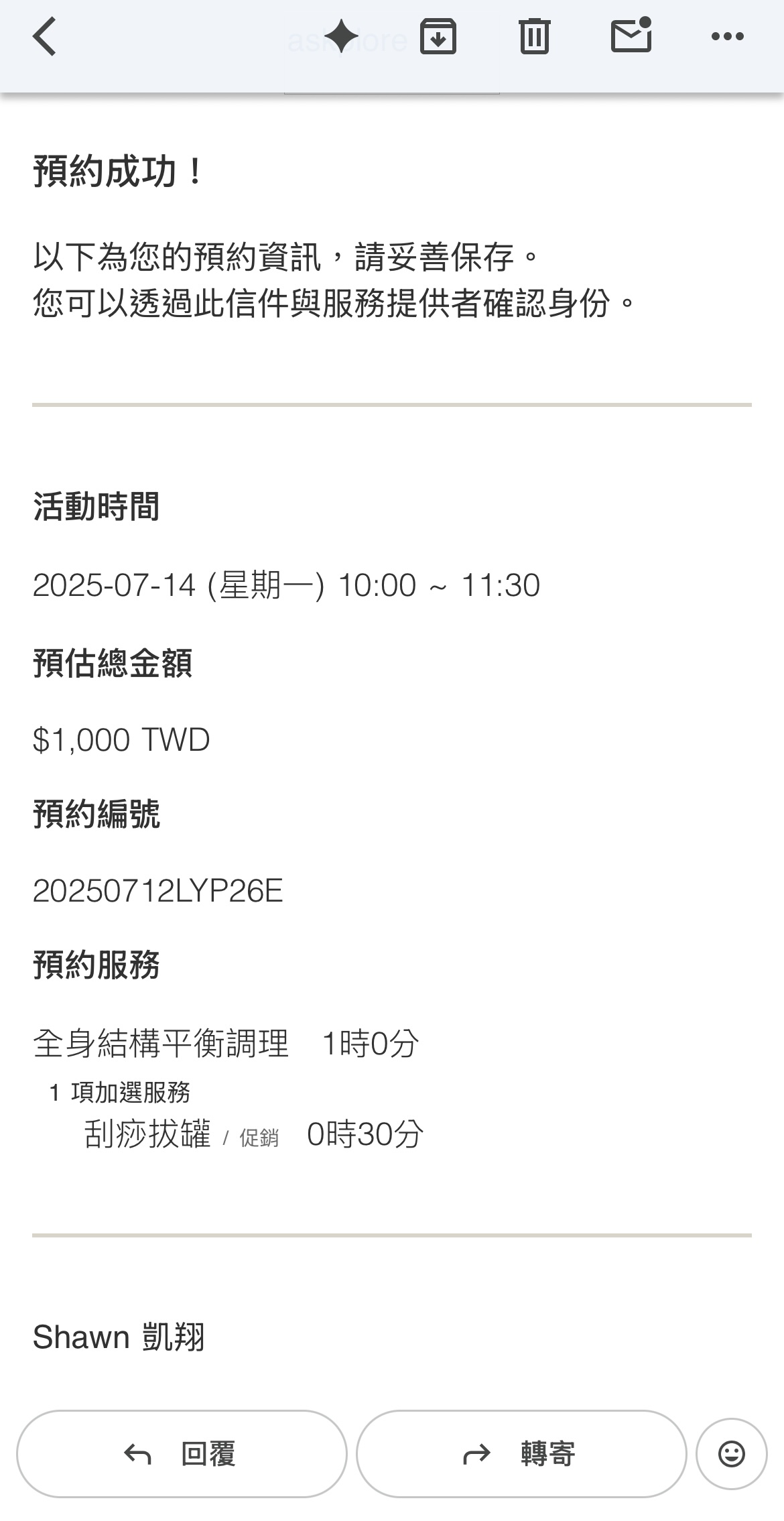This screenshot has width=784, height=1521.
Task: Go back to the inbox
Action: (44, 37)
